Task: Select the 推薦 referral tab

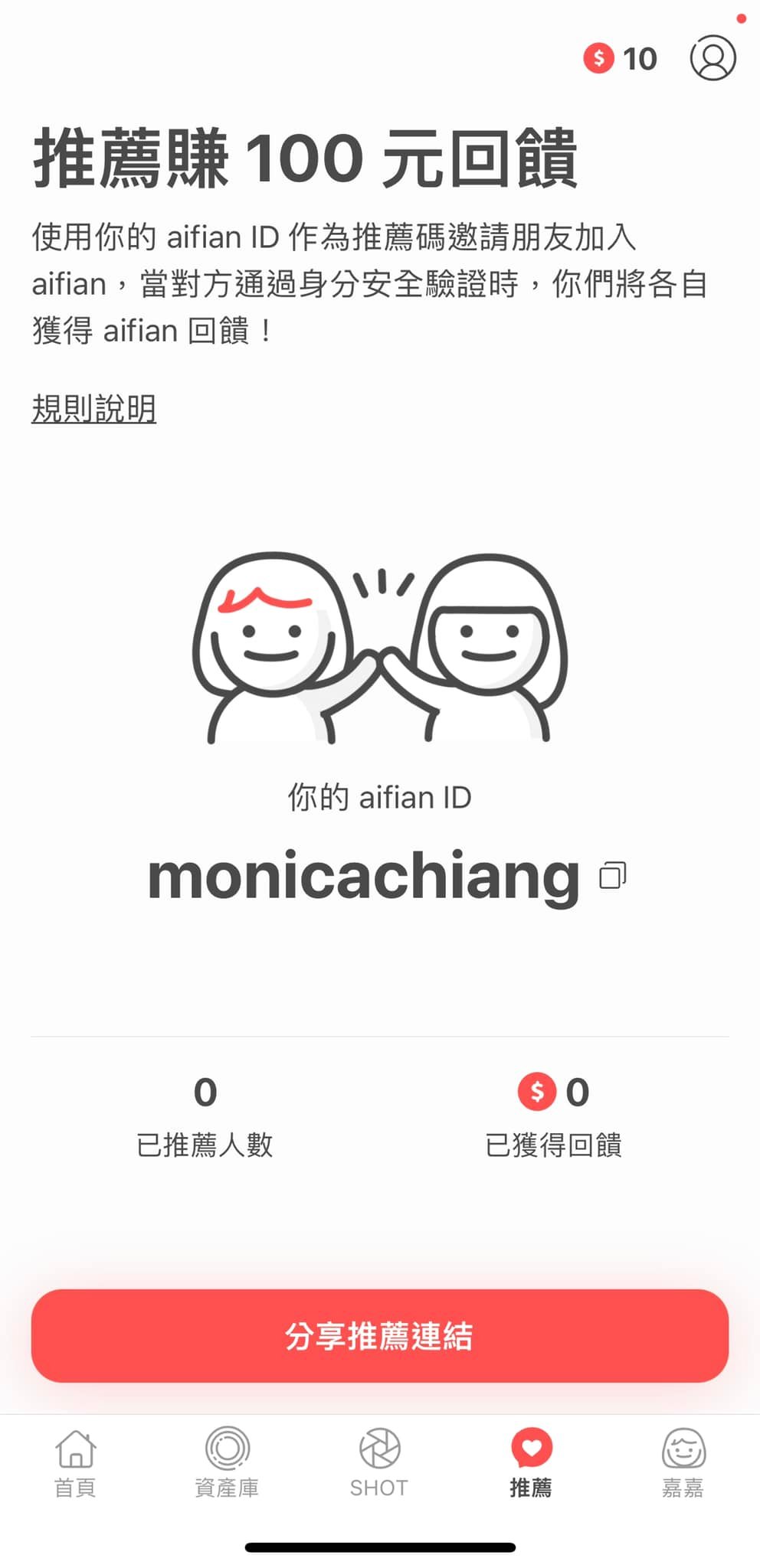Action: click(x=531, y=1462)
